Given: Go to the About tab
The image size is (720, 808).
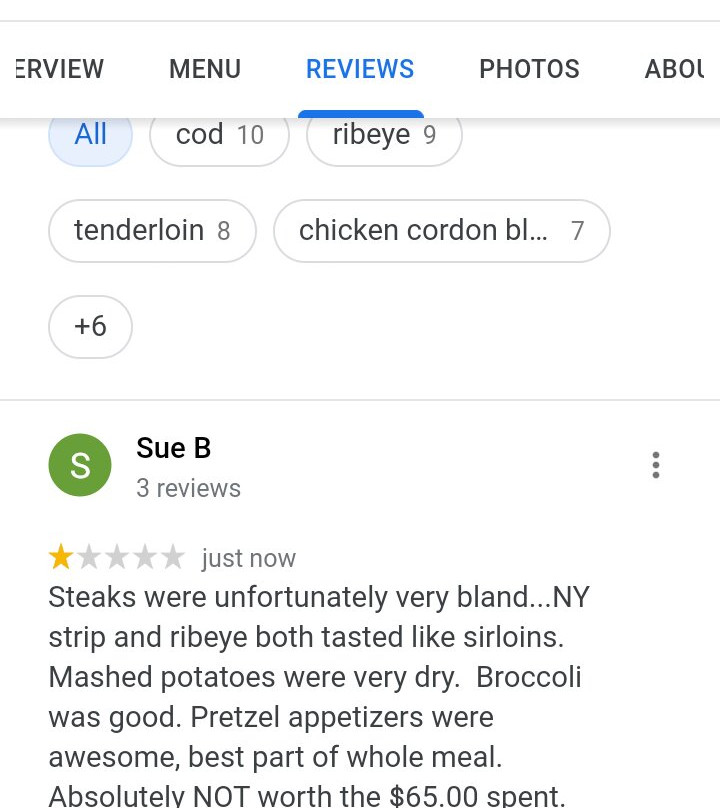Looking at the screenshot, I should [678, 69].
